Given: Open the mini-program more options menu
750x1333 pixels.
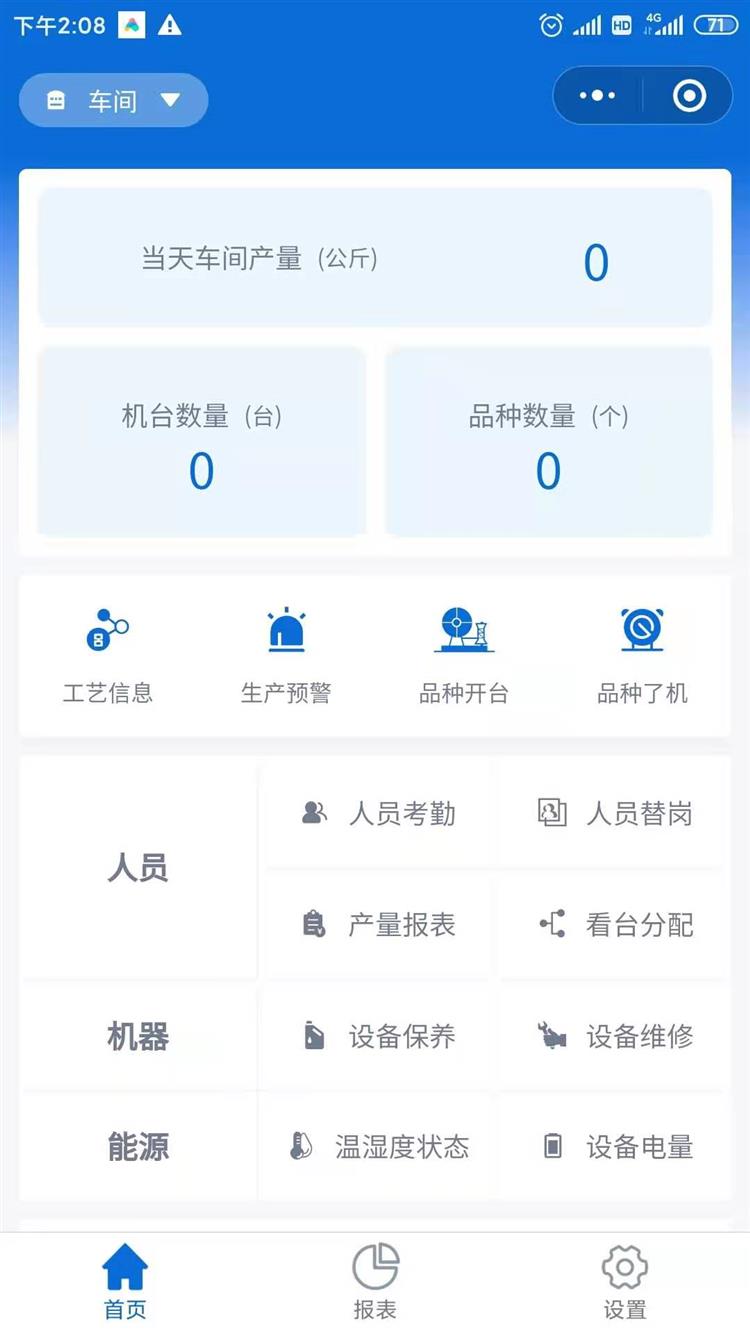Looking at the screenshot, I should (598, 96).
